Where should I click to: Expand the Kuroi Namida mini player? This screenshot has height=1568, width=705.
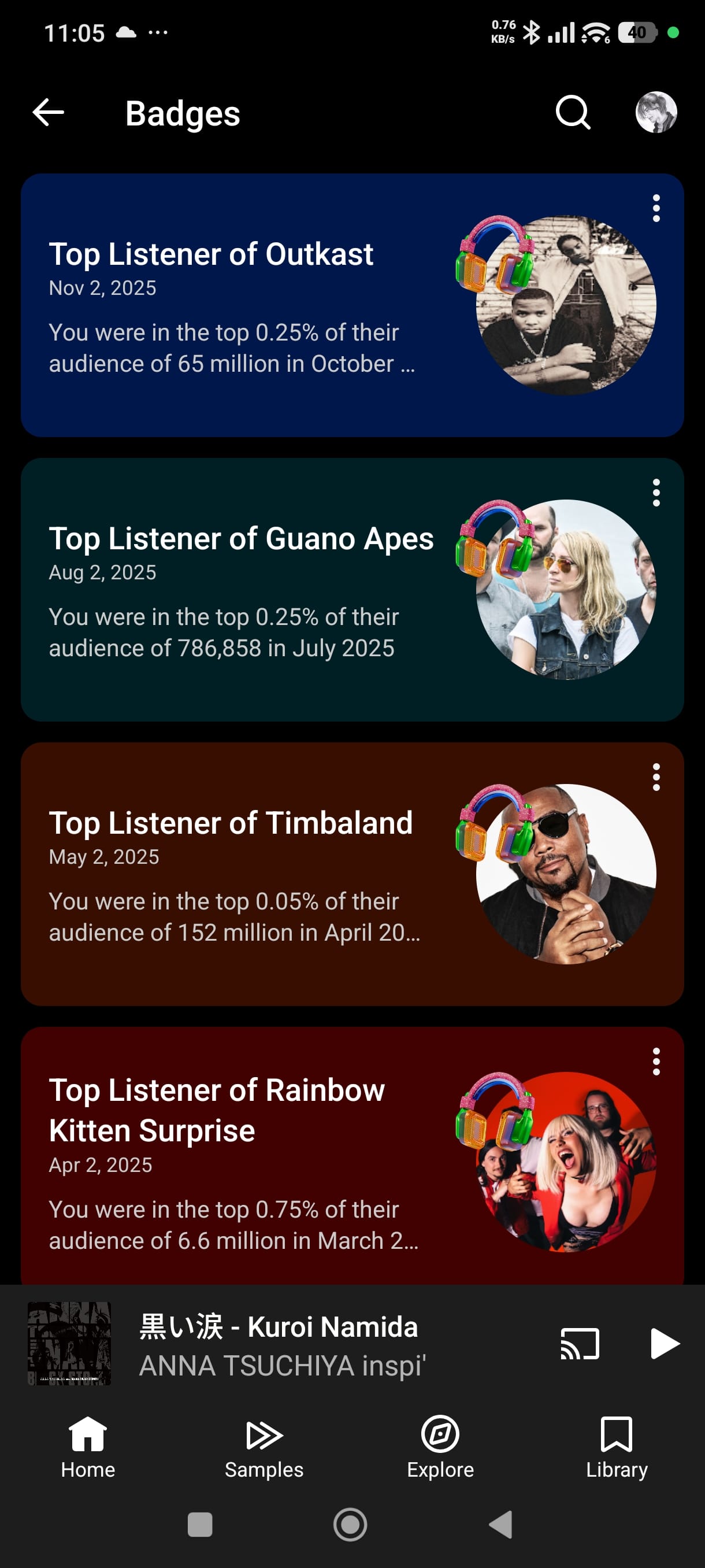(304, 1344)
